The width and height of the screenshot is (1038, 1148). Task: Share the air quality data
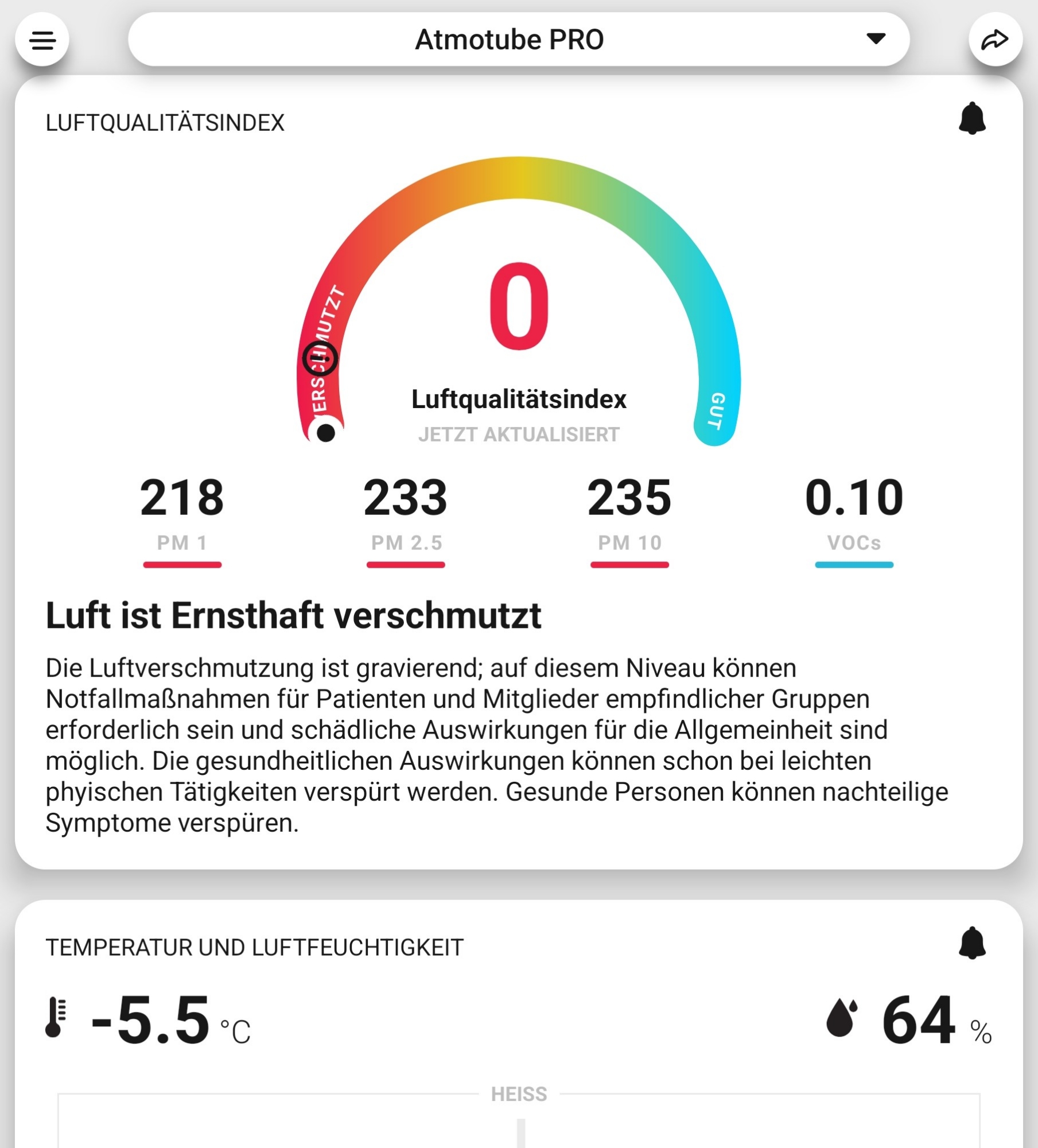pyautogui.click(x=995, y=40)
